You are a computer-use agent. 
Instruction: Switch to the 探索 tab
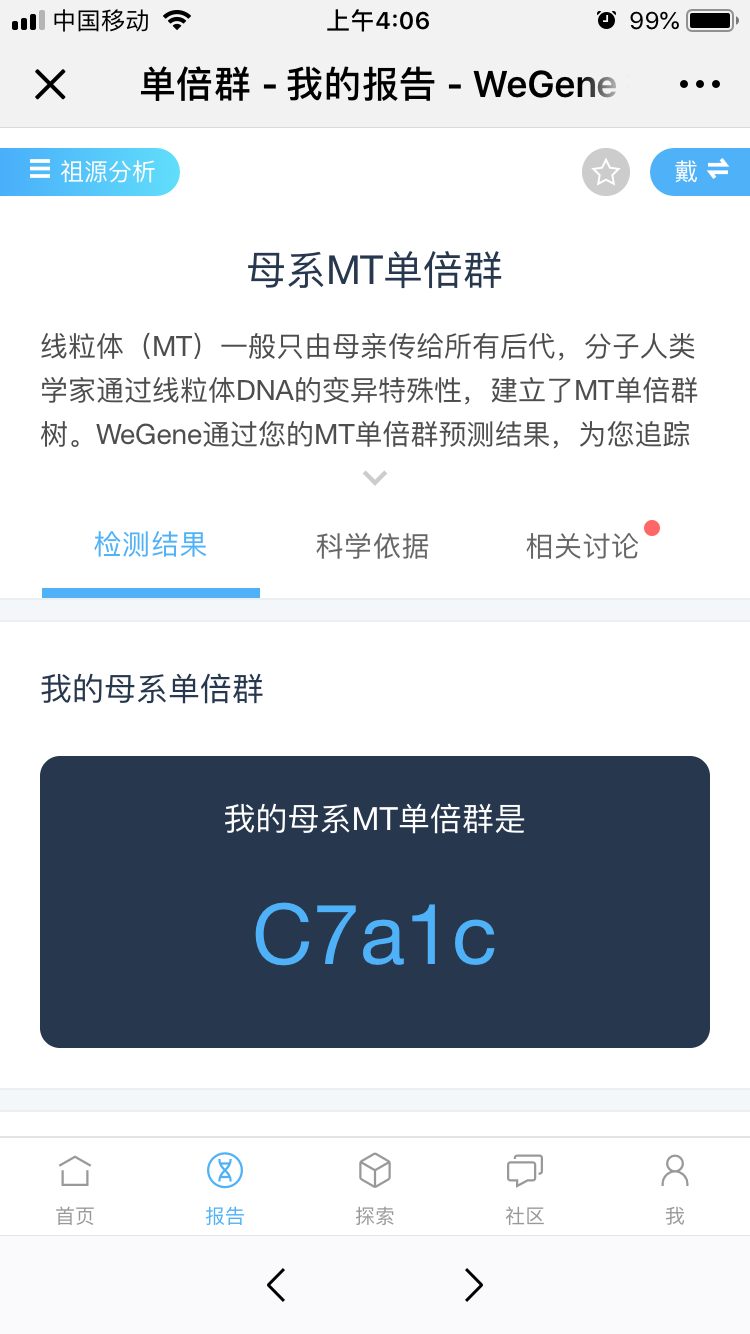tap(375, 1188)
